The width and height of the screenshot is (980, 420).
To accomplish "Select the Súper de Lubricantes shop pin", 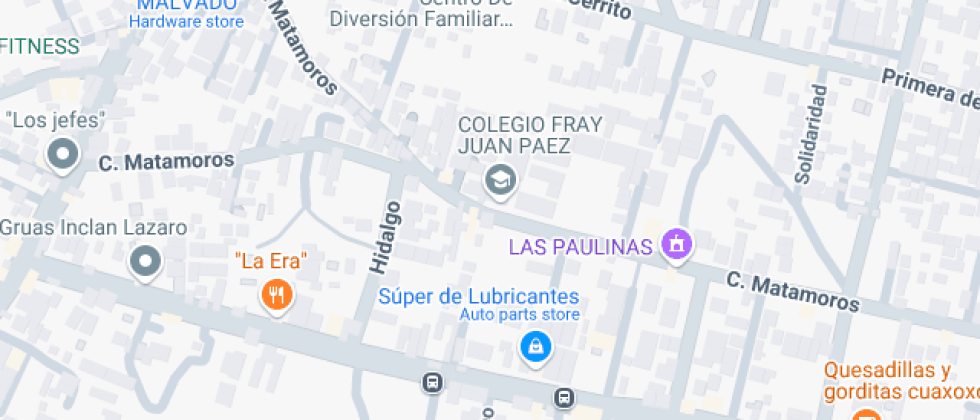I will click(x=536, y=347).
